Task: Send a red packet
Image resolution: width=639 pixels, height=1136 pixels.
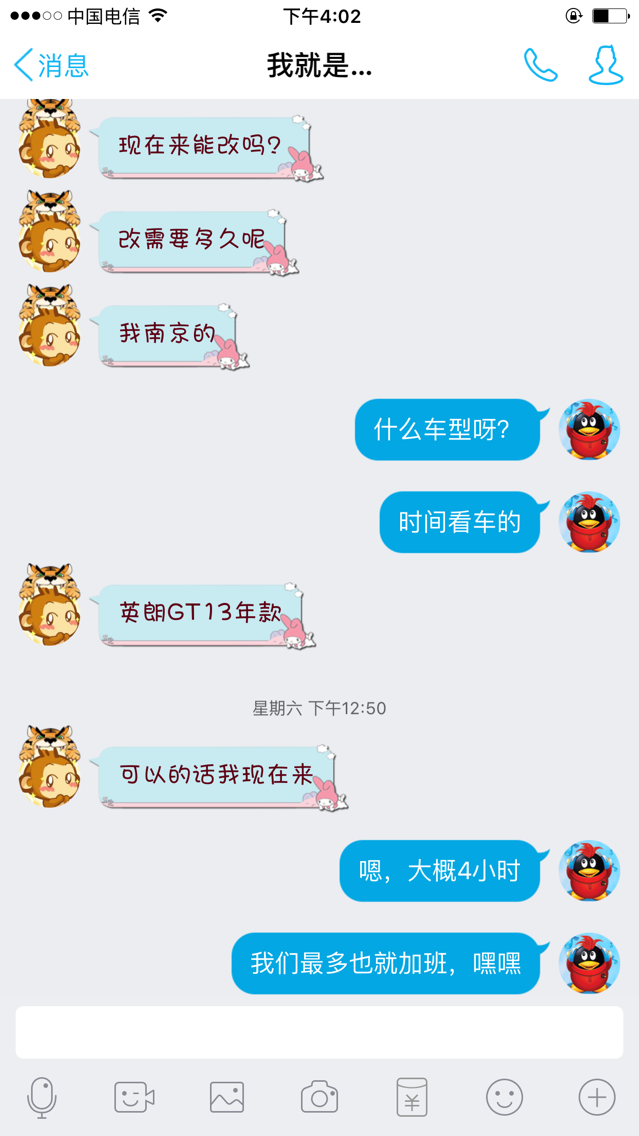Action: pyautogui.click(x=412, y=1098)
